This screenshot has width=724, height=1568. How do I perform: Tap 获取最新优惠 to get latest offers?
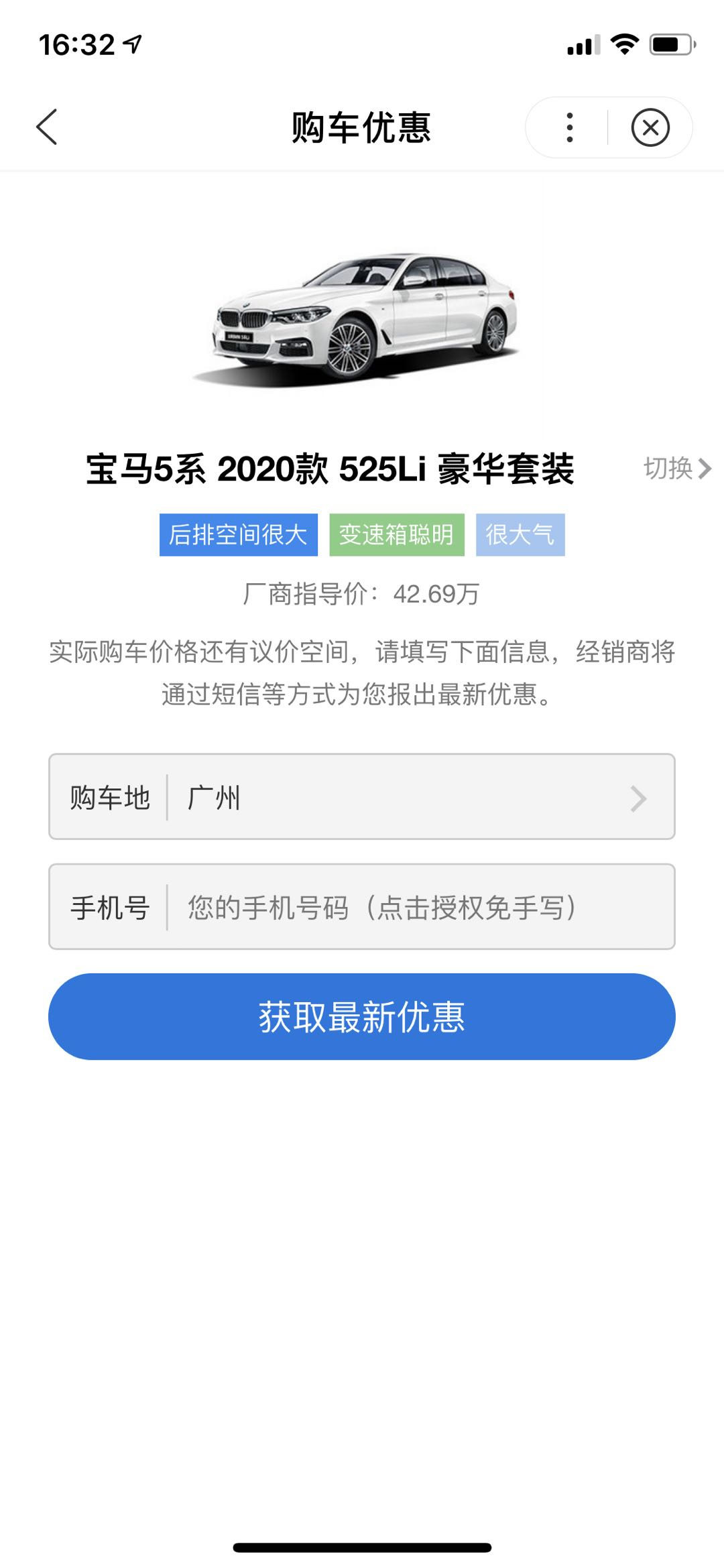pyautogui.click(x=362, y=1017)
